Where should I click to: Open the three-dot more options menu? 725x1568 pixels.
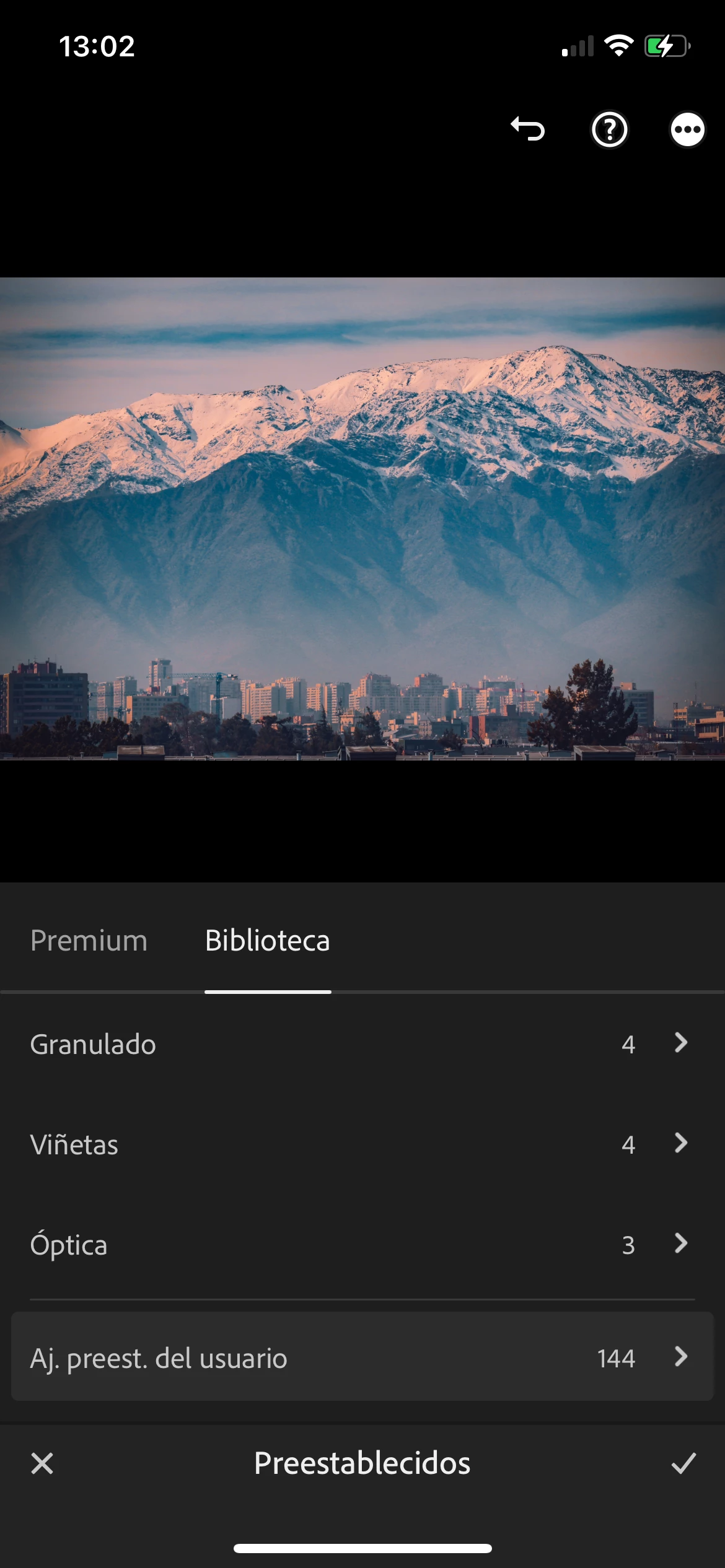pyautogui.click(x=687, y=129)
